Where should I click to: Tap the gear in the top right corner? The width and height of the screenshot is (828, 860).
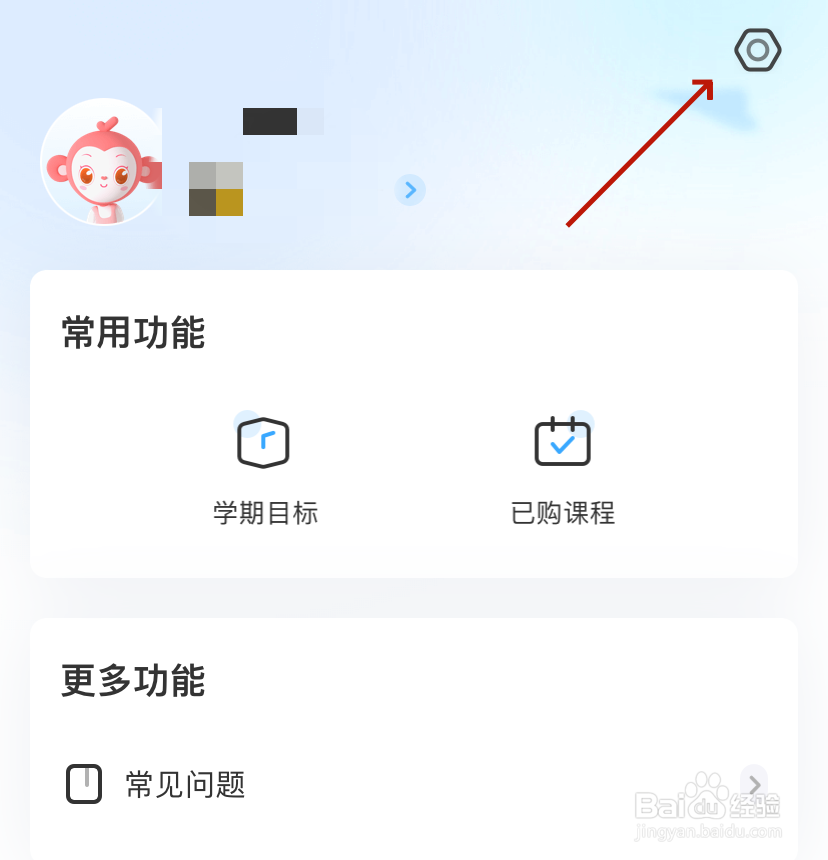click(x=757, y=50)
